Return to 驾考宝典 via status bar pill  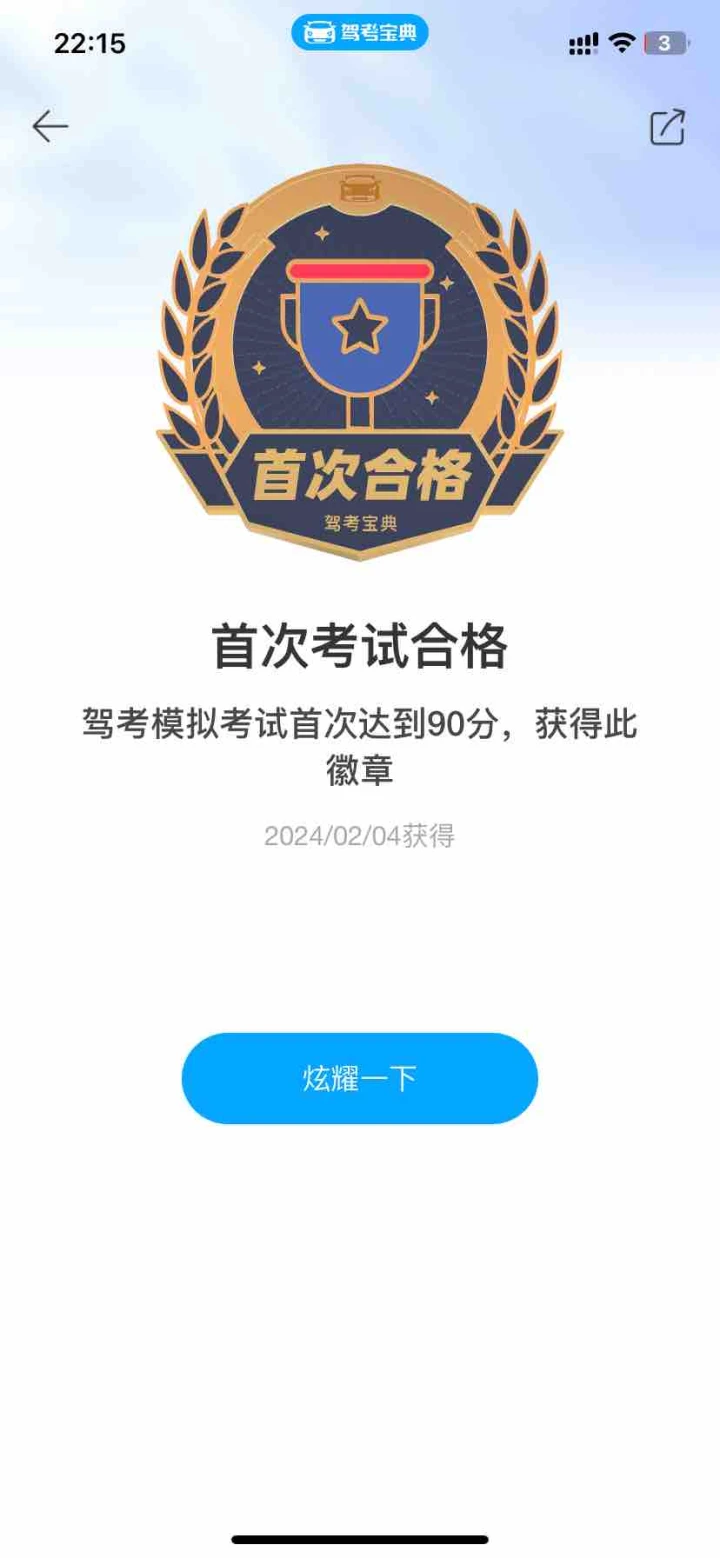360,34
